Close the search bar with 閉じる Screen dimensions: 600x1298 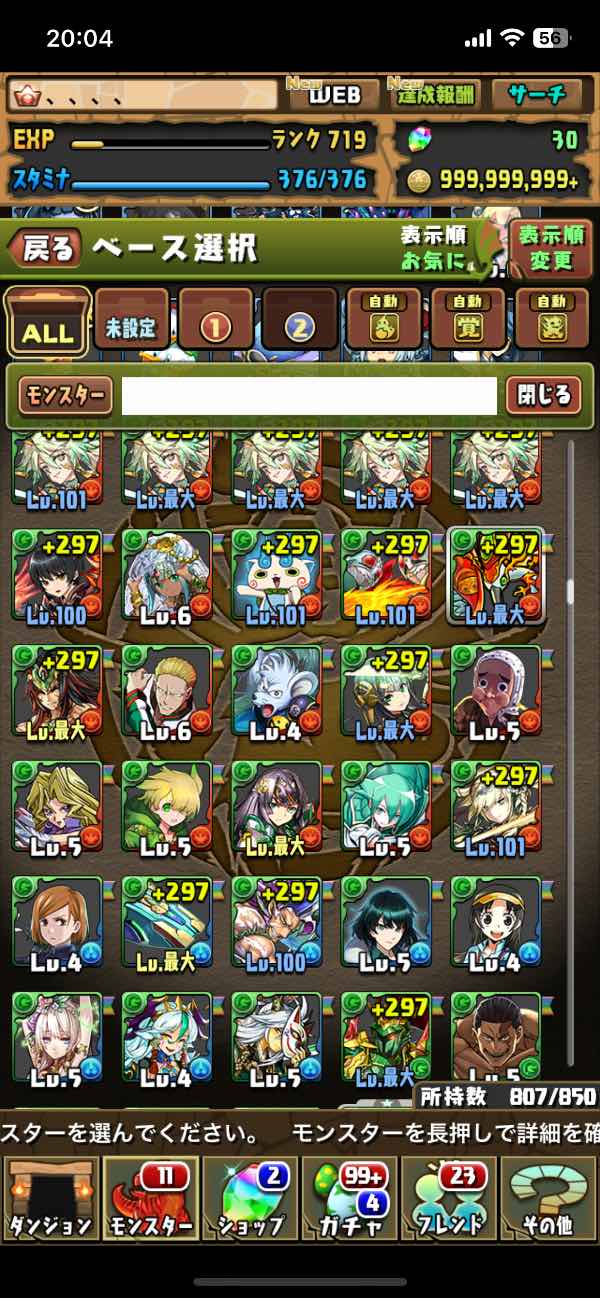tap(543, 395)
